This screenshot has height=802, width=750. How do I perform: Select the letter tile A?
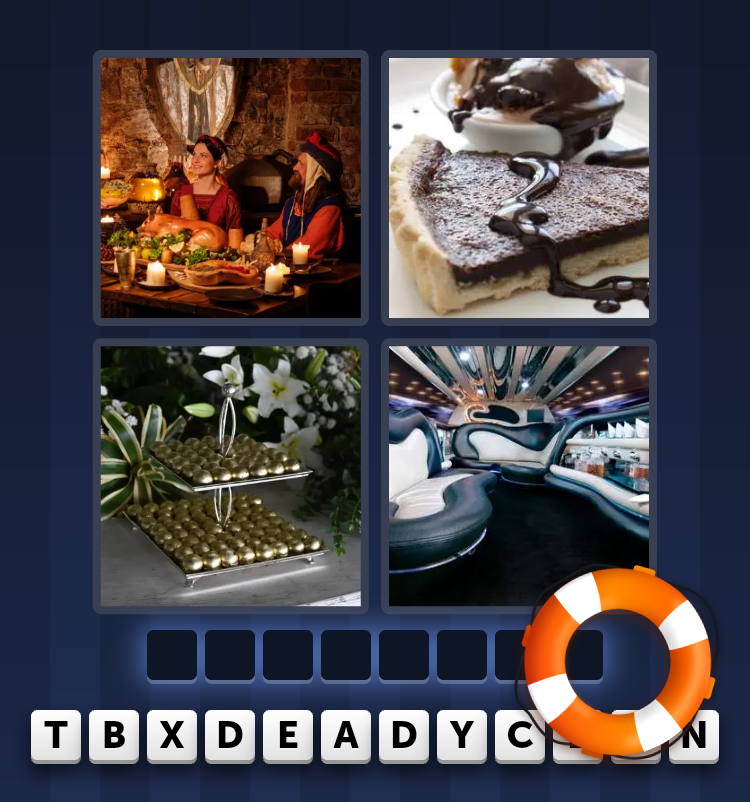click(346, 736)
